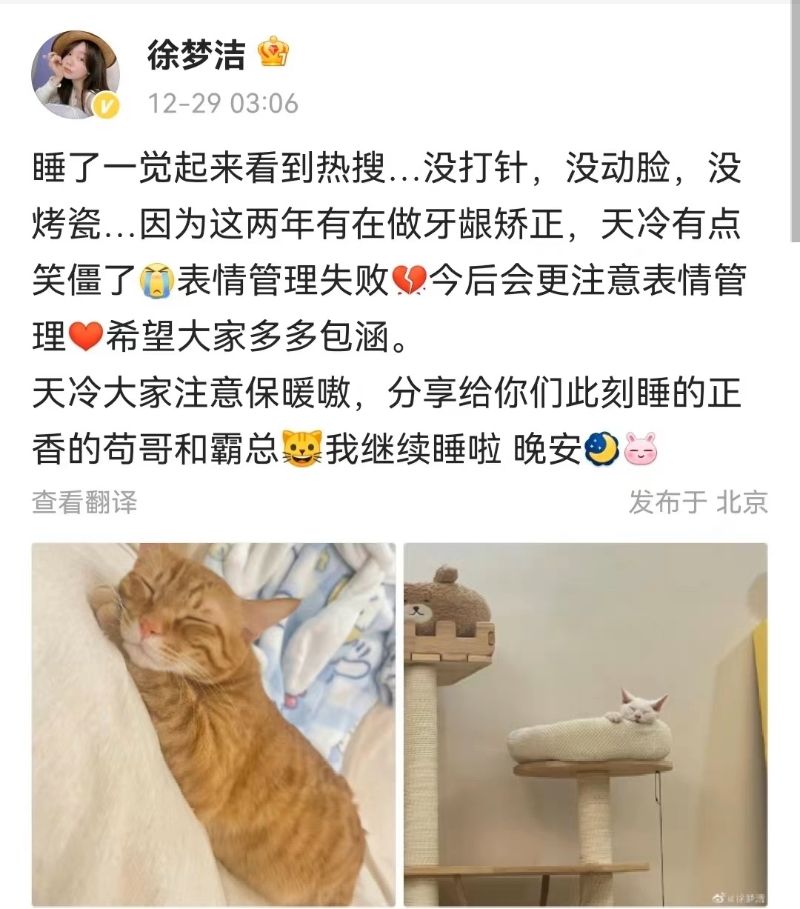Open the username 徐梦洁

[x=196, y=55]
